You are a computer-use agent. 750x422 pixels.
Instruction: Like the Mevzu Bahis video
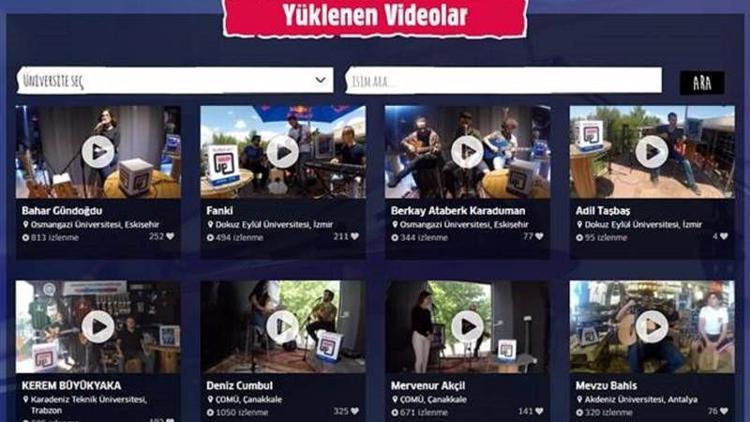pyautogui.click(x=724, y=411)
